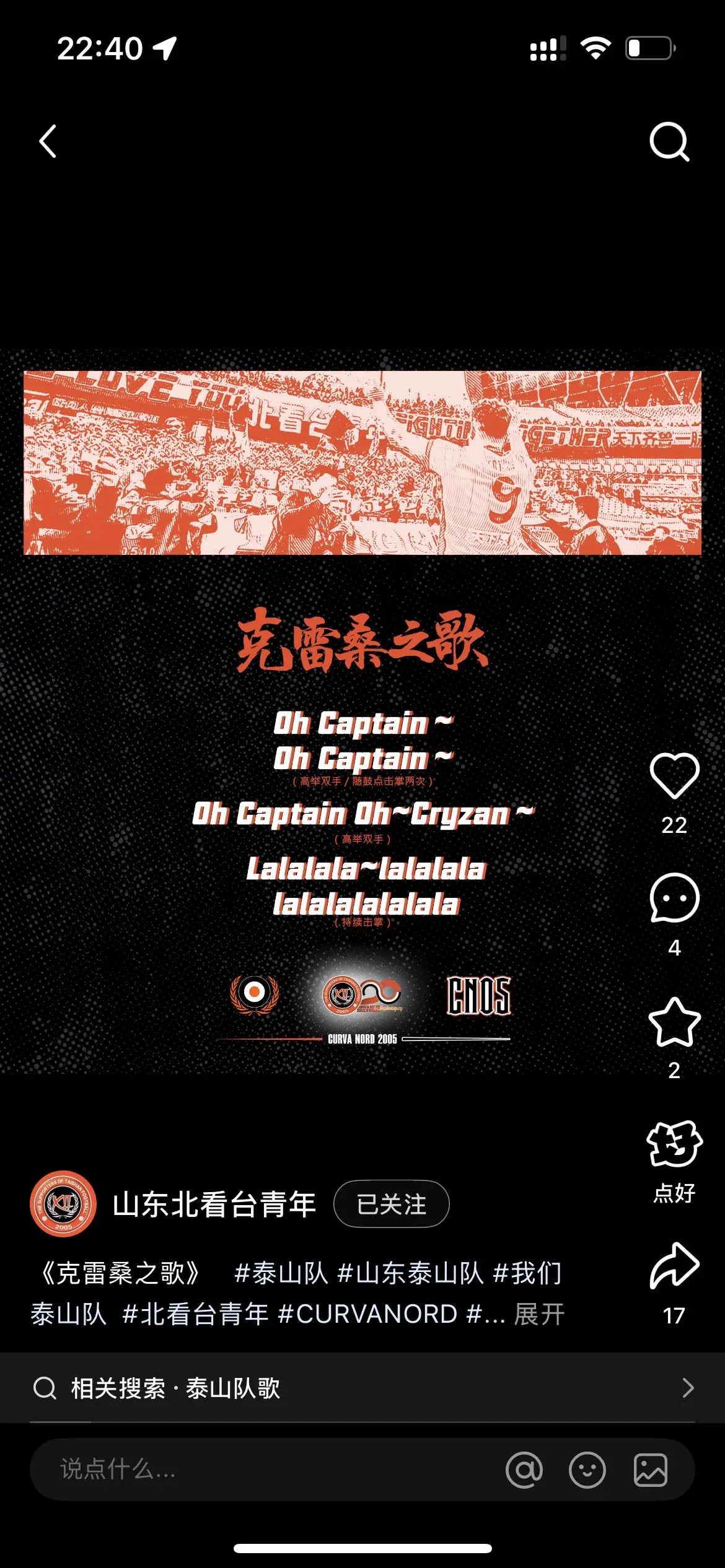
Task: Open the #CURVANORD hashtag
Action: click(367, 1314)
